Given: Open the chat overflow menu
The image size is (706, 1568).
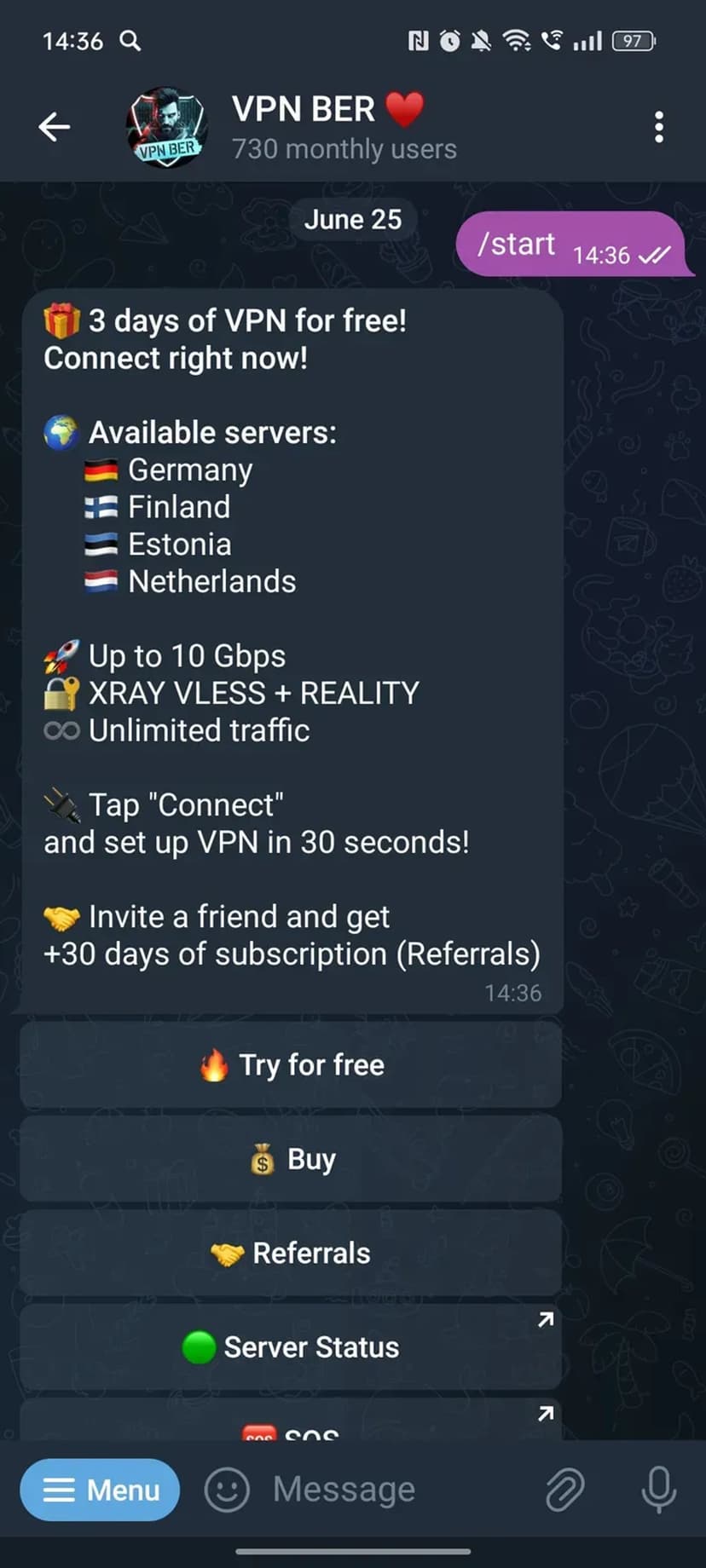Looking at the screenshot, I should [658, 127].
